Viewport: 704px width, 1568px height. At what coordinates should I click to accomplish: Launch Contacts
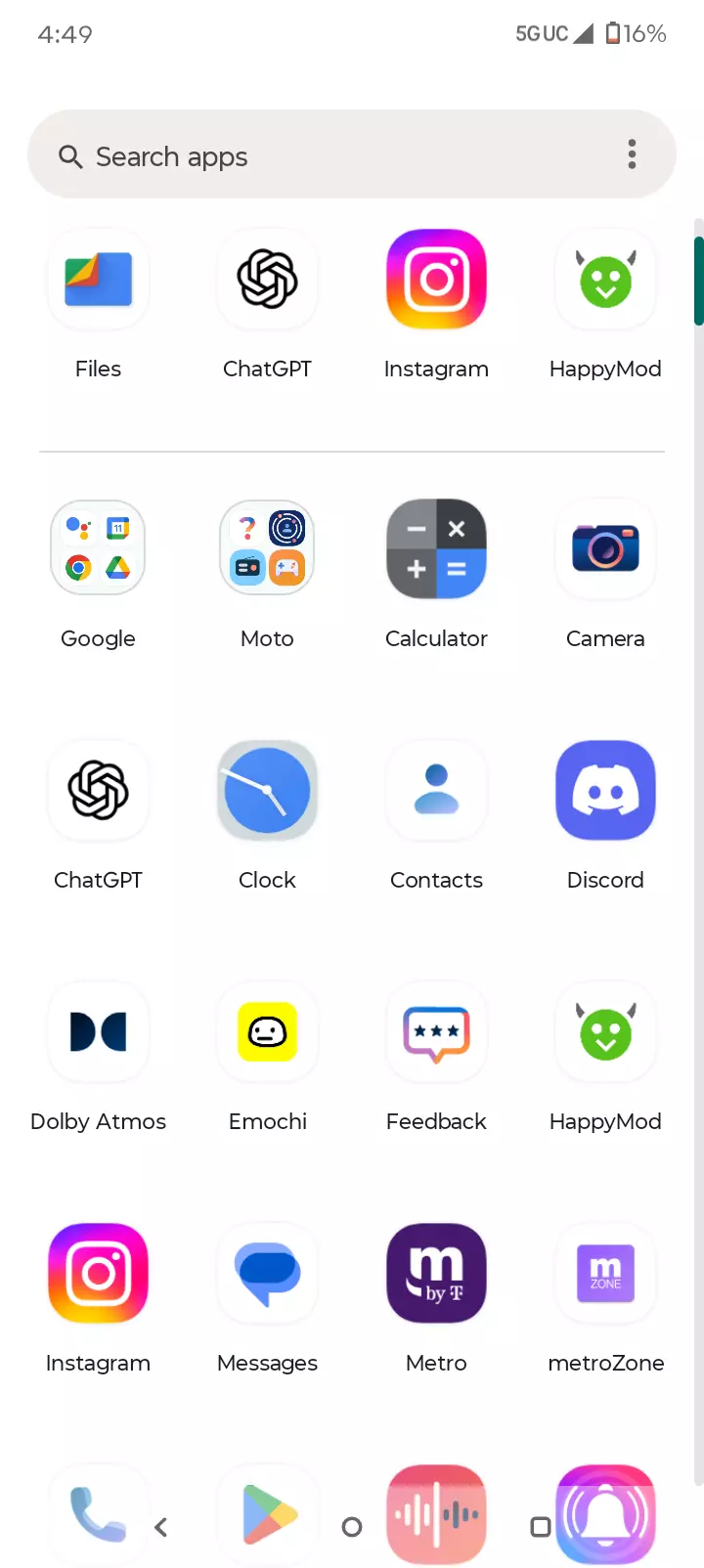pyautogui.click(x=436, y=790)
